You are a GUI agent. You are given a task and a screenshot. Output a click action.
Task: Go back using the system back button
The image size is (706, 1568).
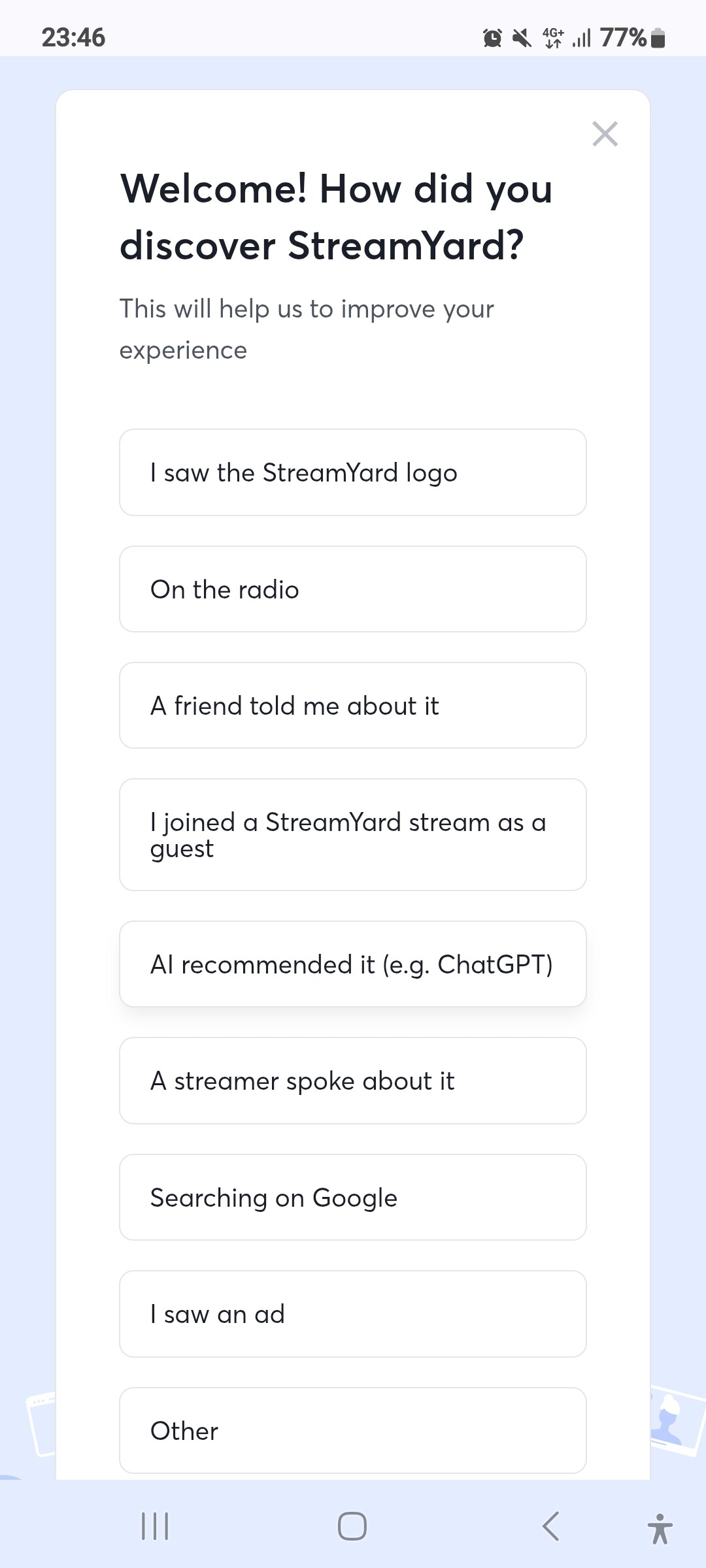(x=551, y=1526)
